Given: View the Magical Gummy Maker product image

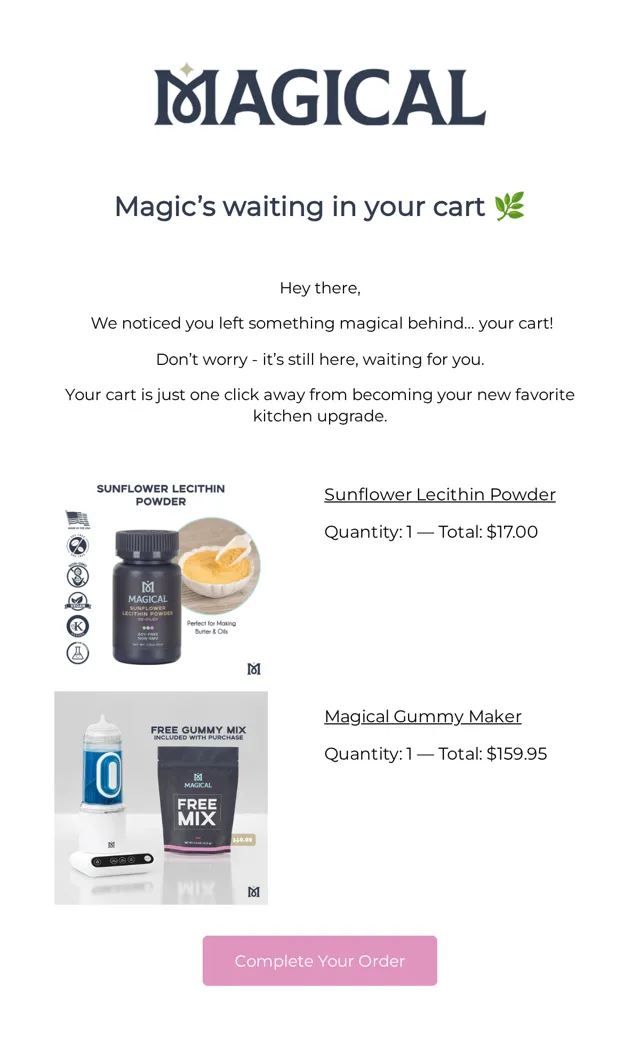Looking at the screenshot, I should click(x=161, y=798).
